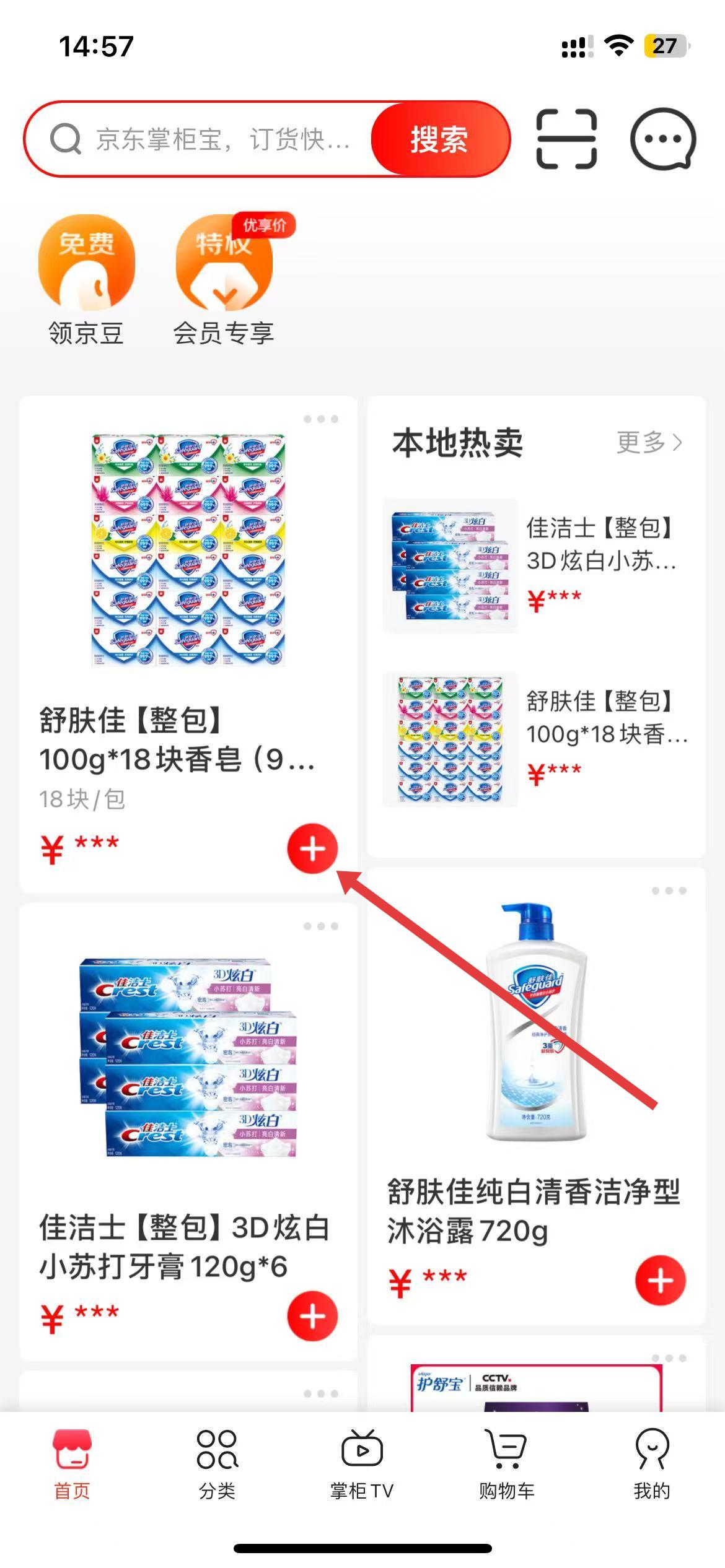Image resolution: width=725 pixels, height=1568 pixels.
Task: Open the scan code icon
Action: pyautogui.click(x=566, y=139)
